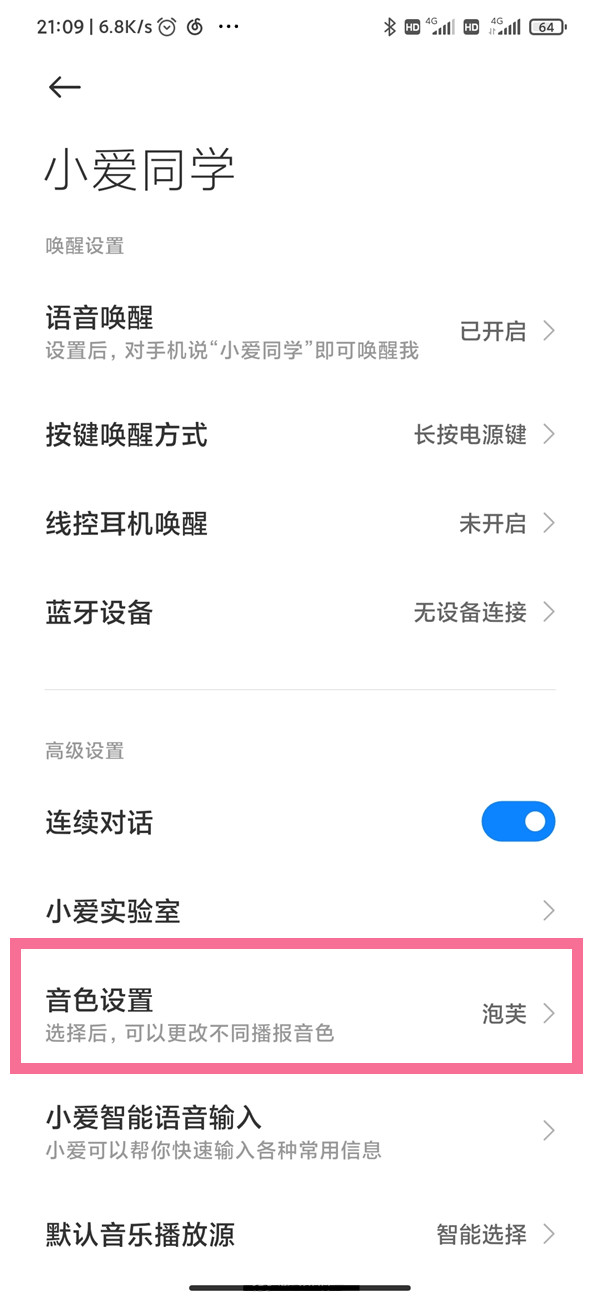Toggle the 连续对话 switch off
Image resolution: width=600 pixels, height=1300 pixels.
518,822
